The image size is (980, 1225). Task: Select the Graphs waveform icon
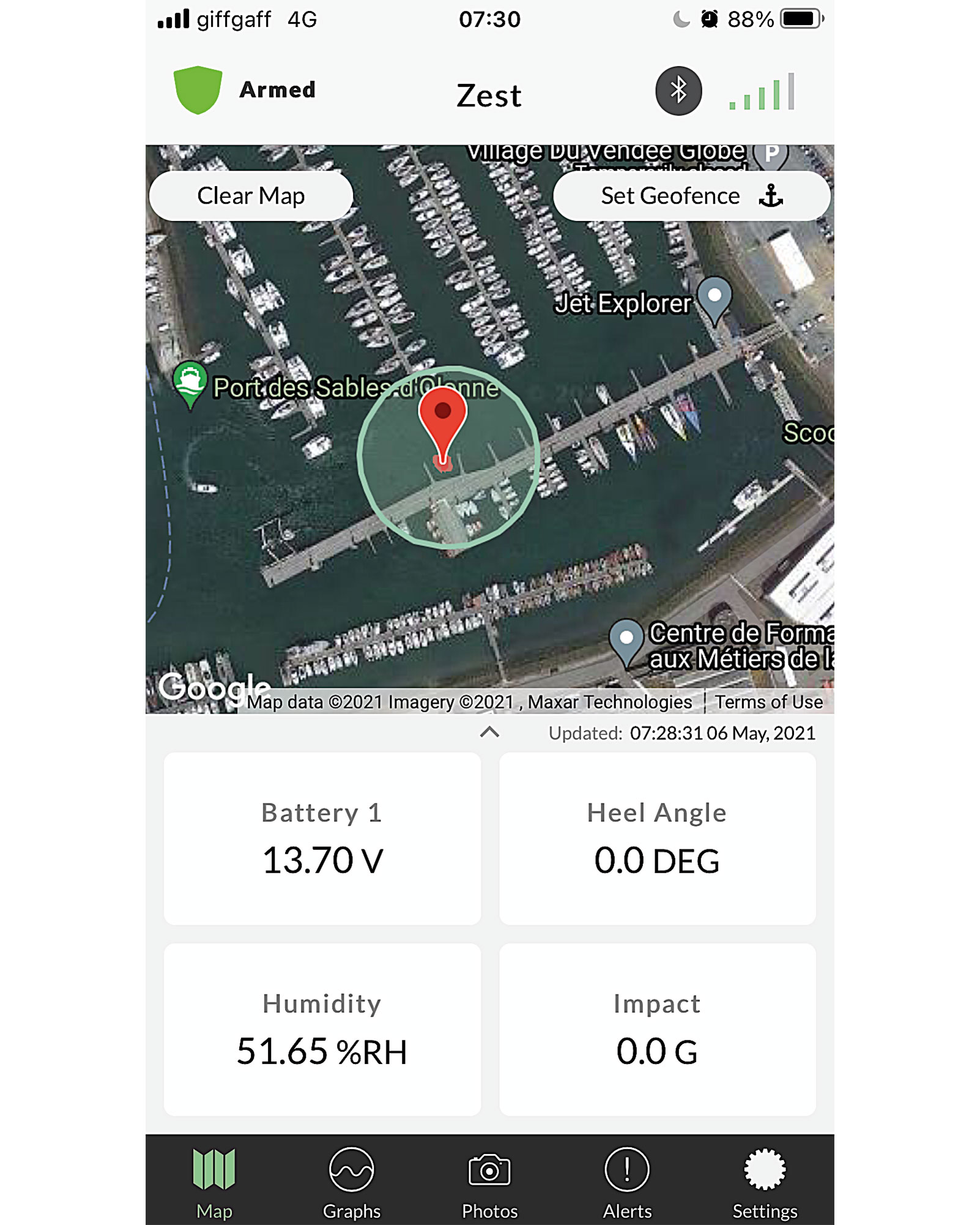click(352, 1169)
